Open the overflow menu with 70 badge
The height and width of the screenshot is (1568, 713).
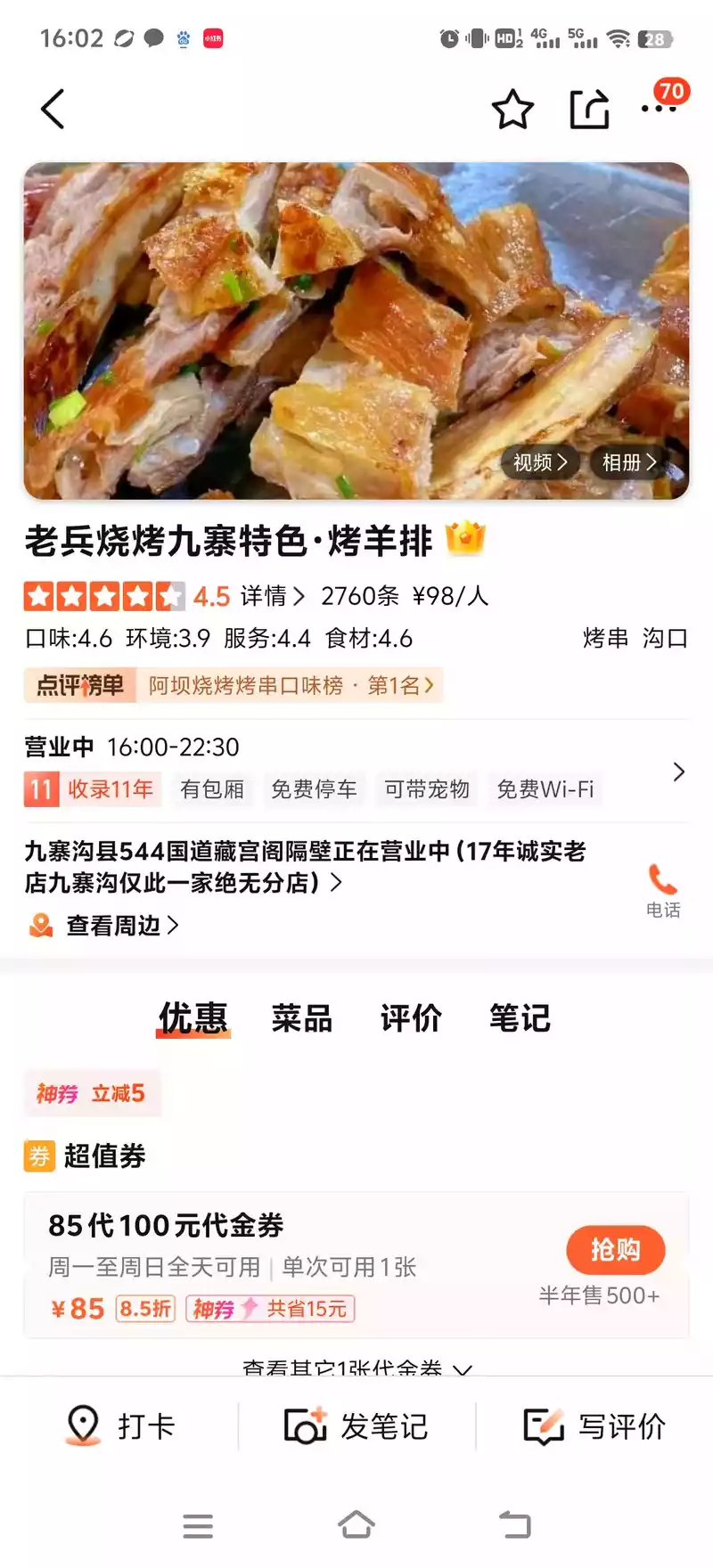[660, 107]
